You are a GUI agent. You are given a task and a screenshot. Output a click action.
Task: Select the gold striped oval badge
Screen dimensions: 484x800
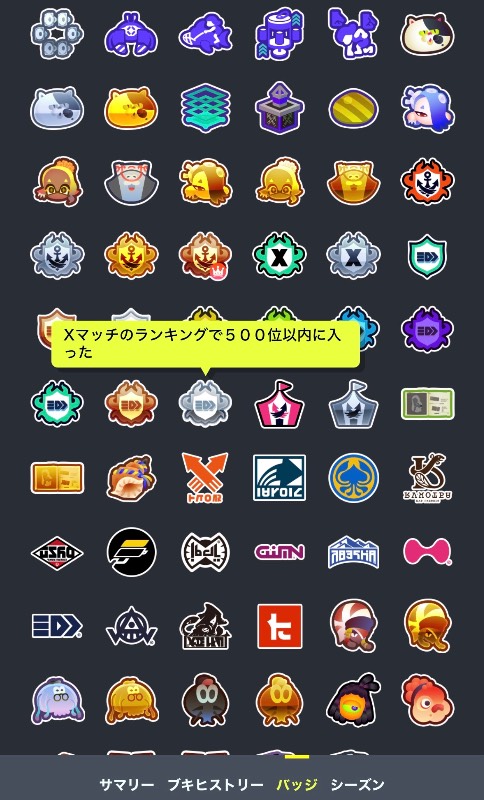click(x=353, y=108)
